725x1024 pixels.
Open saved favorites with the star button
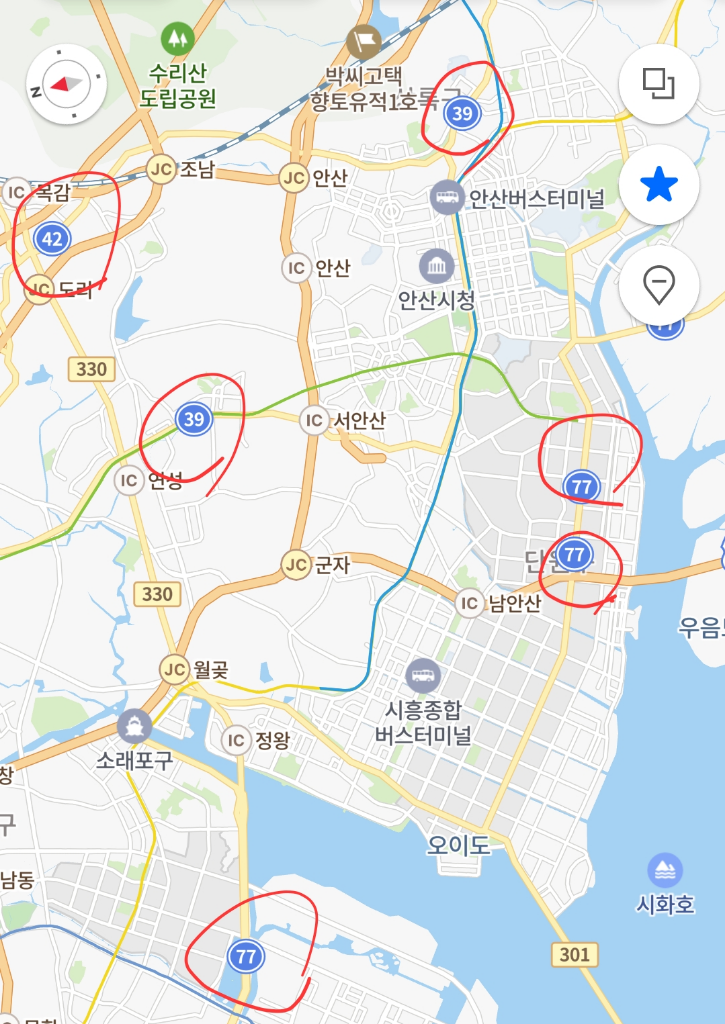[658, 185]
